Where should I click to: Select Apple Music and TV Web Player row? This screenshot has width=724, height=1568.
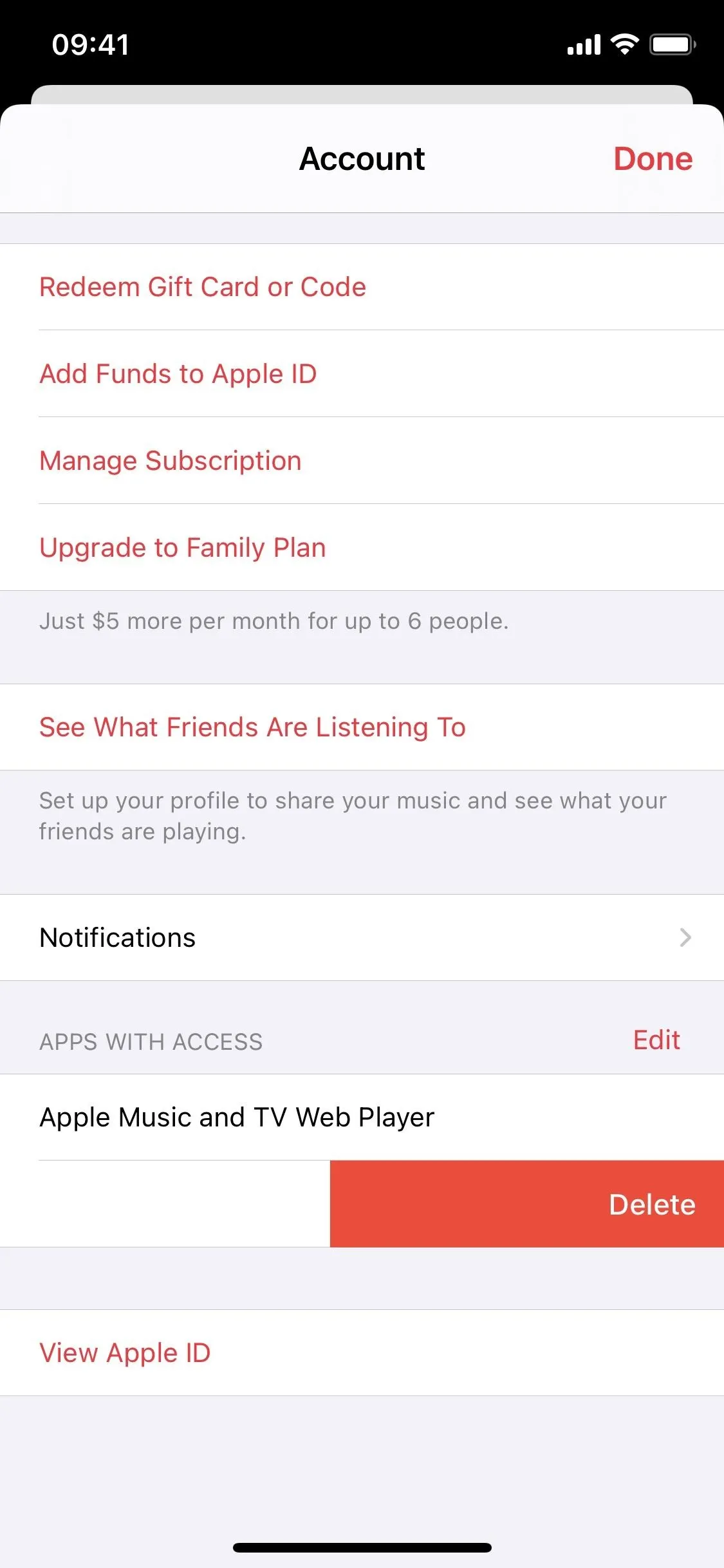point(362,1117)
